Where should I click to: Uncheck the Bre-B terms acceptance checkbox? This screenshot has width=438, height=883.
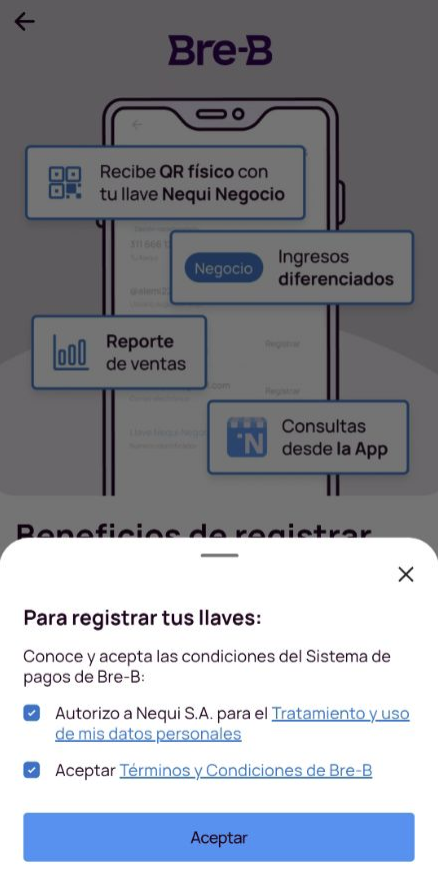[x=32, y=770]
